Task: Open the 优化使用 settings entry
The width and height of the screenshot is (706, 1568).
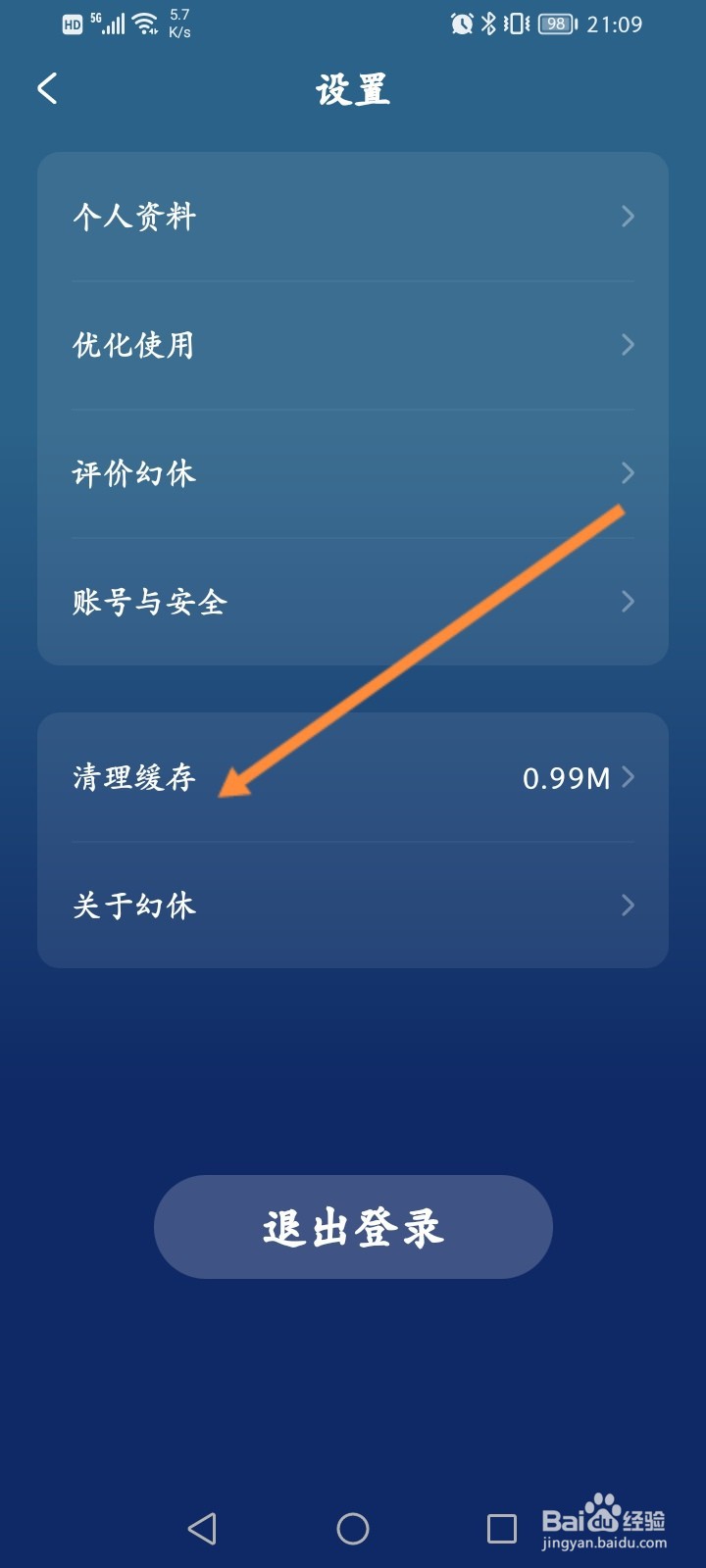Action: point(353,345)
